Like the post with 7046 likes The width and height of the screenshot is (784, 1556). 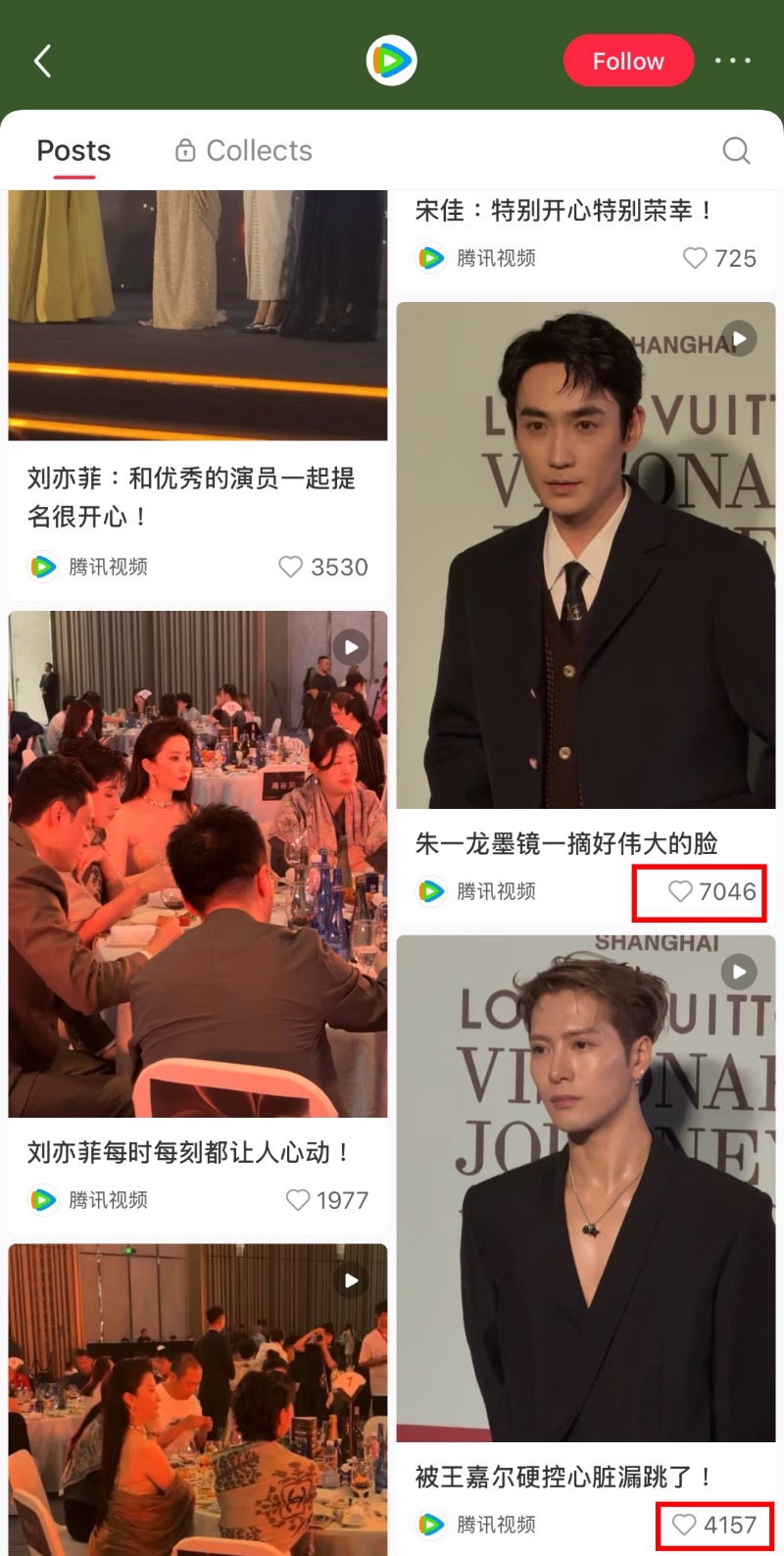680,891
